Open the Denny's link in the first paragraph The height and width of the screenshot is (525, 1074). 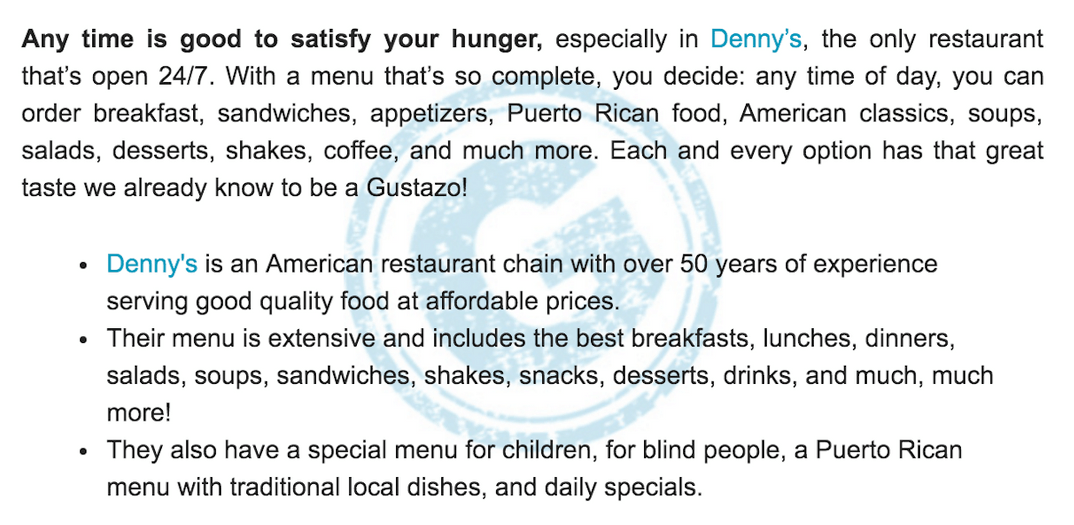pos(755,41)
